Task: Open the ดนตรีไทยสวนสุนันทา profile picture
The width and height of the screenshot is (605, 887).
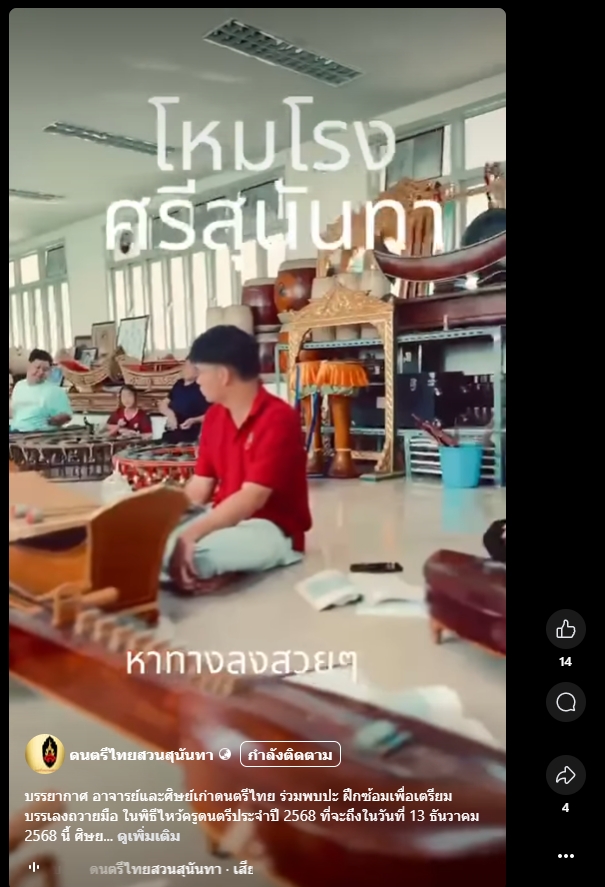Action: 45,754
